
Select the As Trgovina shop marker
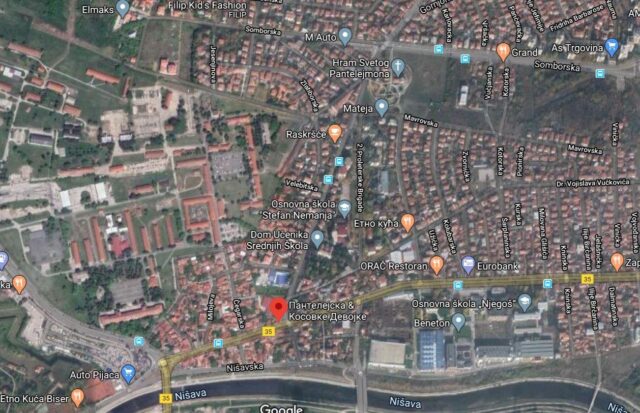tap(612, 46)
